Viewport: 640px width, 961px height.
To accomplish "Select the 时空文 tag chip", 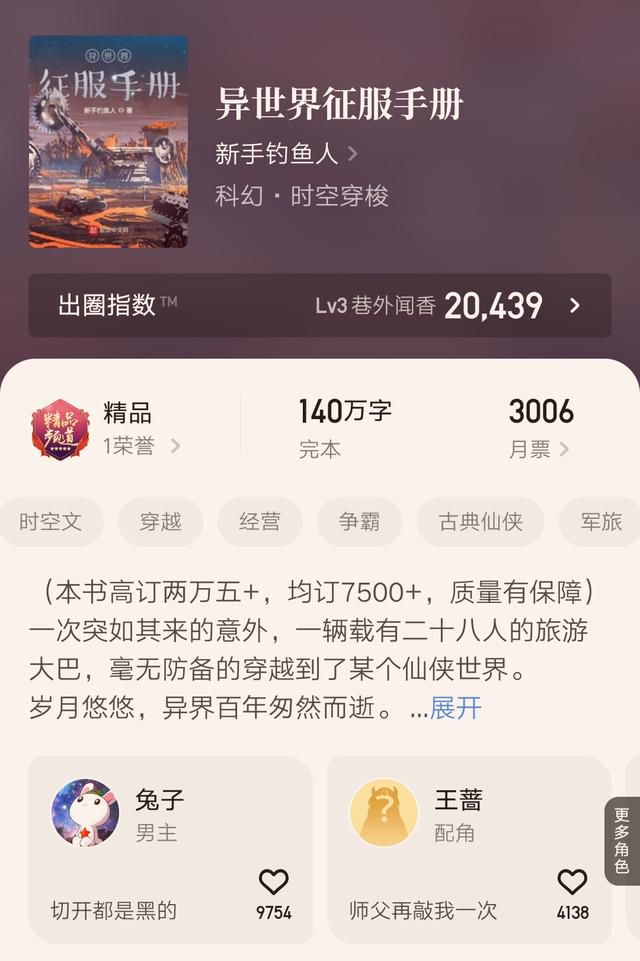I will coord(50,522).
